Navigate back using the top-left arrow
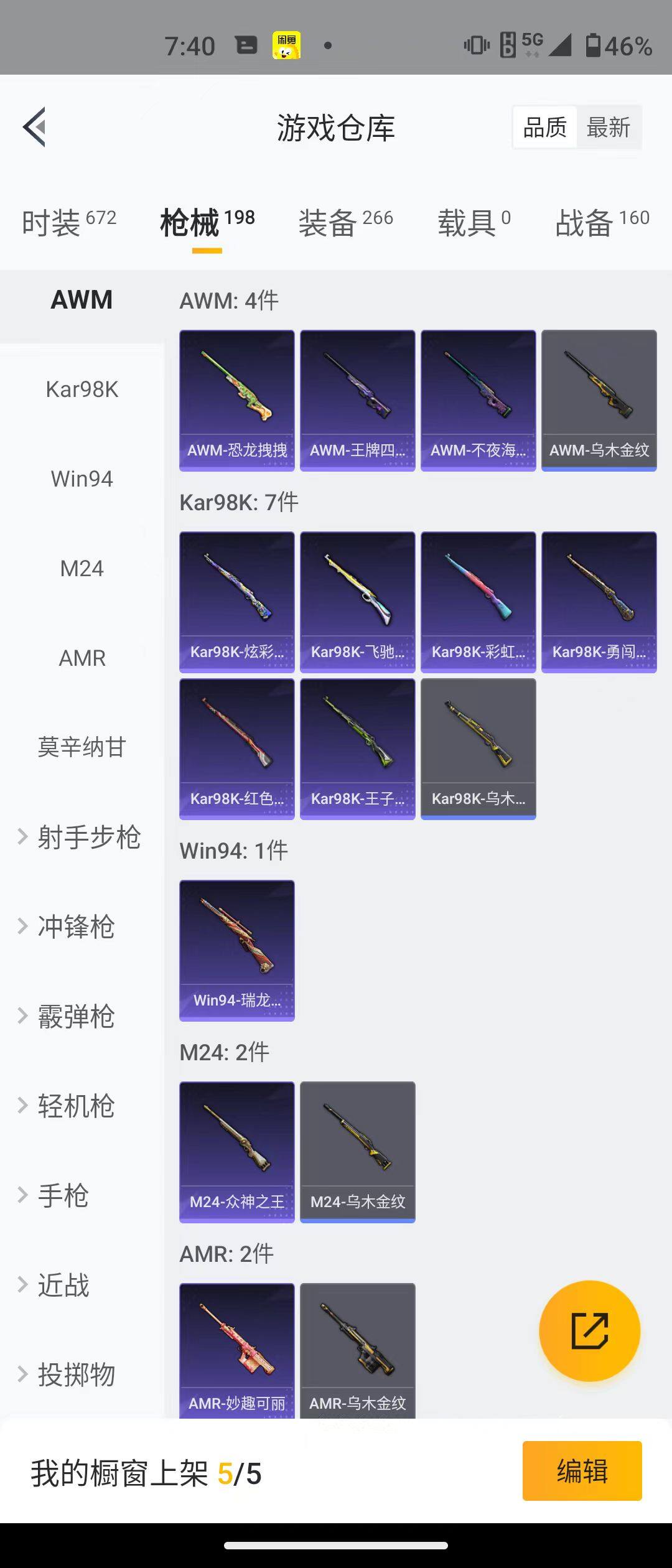The width and height of the screenshot is (672, 1568). 34,127
